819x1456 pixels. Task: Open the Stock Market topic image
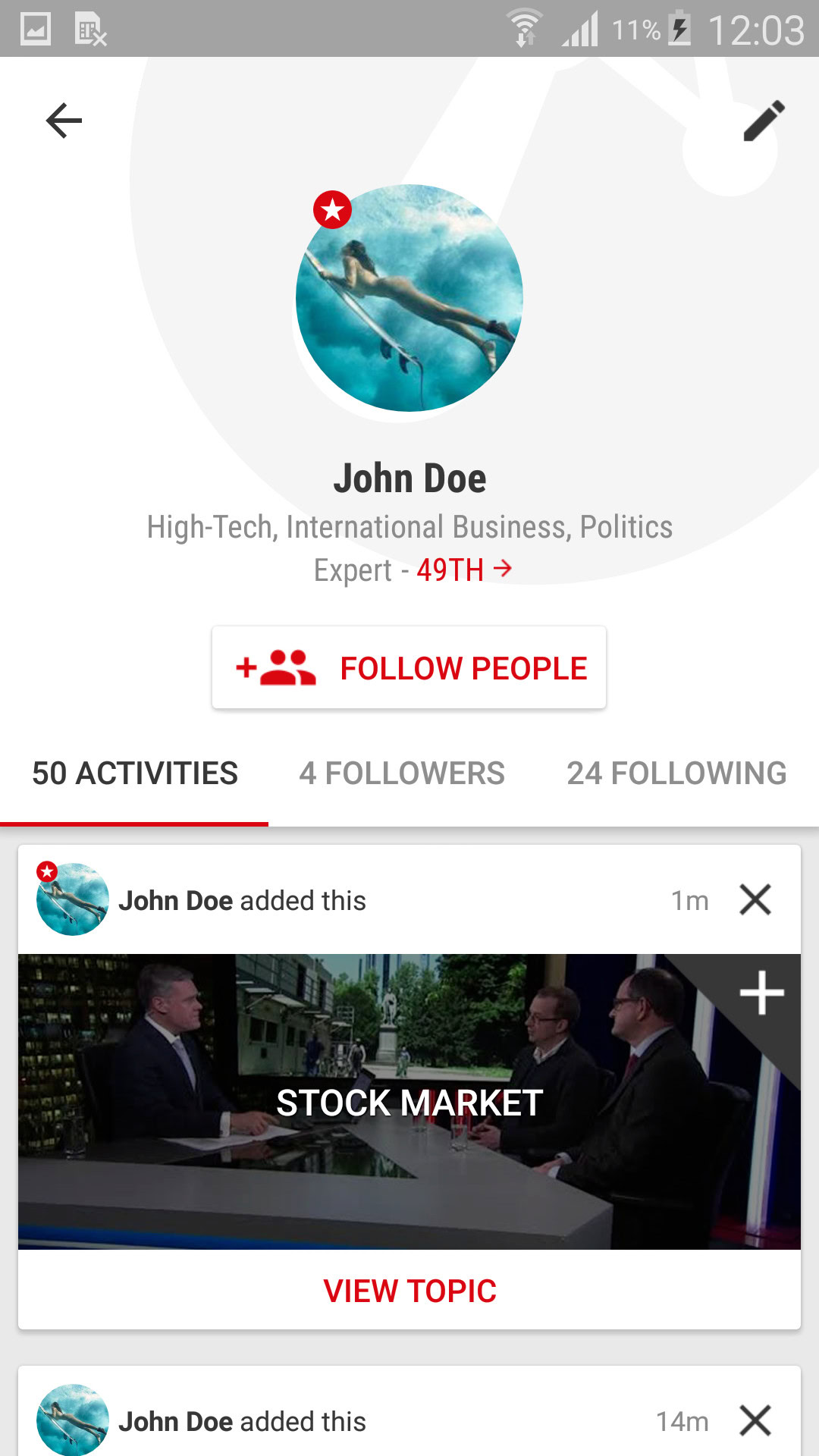[x=409, y=1101]
